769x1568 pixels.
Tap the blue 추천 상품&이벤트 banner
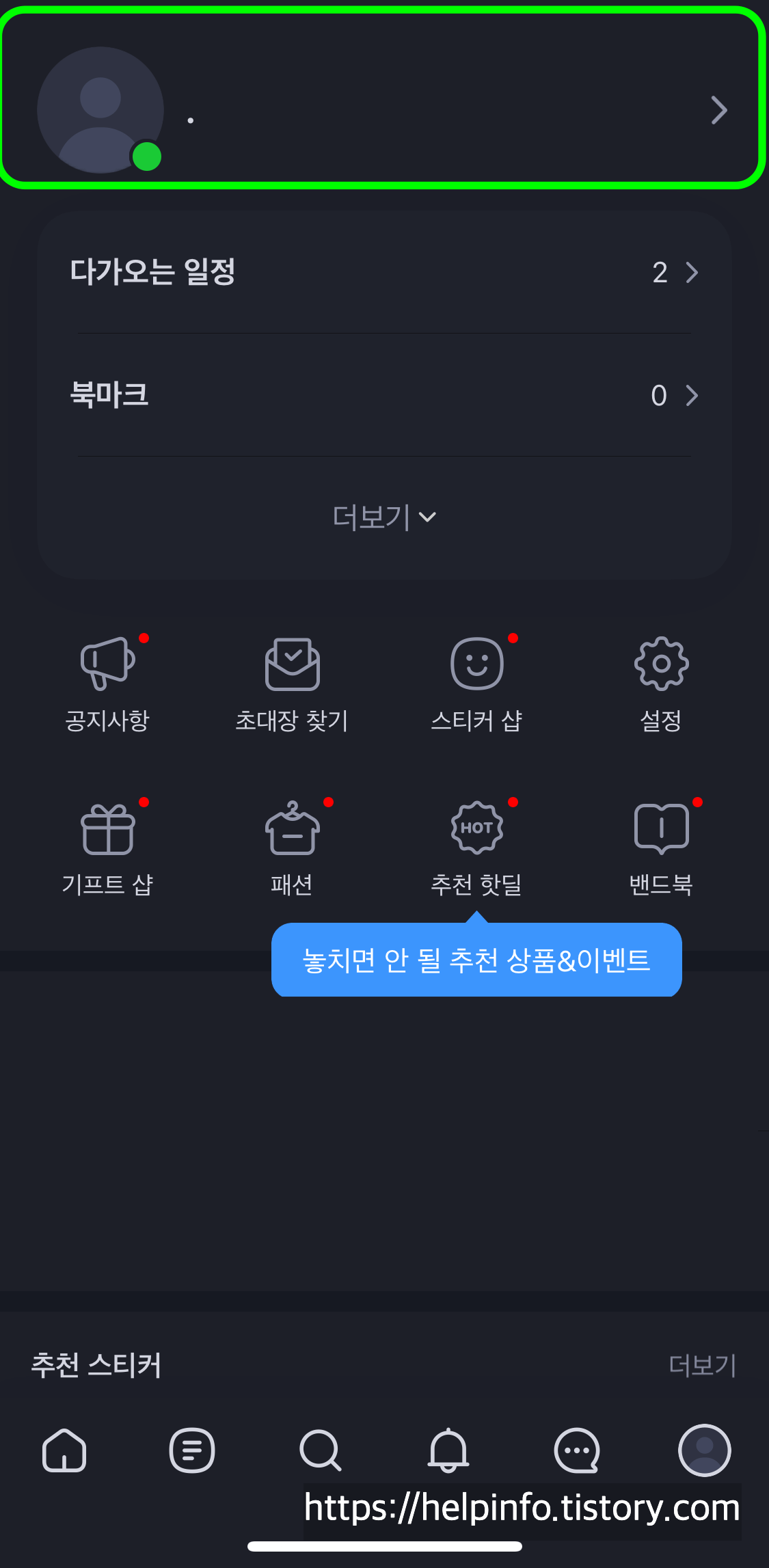point(476,960)
